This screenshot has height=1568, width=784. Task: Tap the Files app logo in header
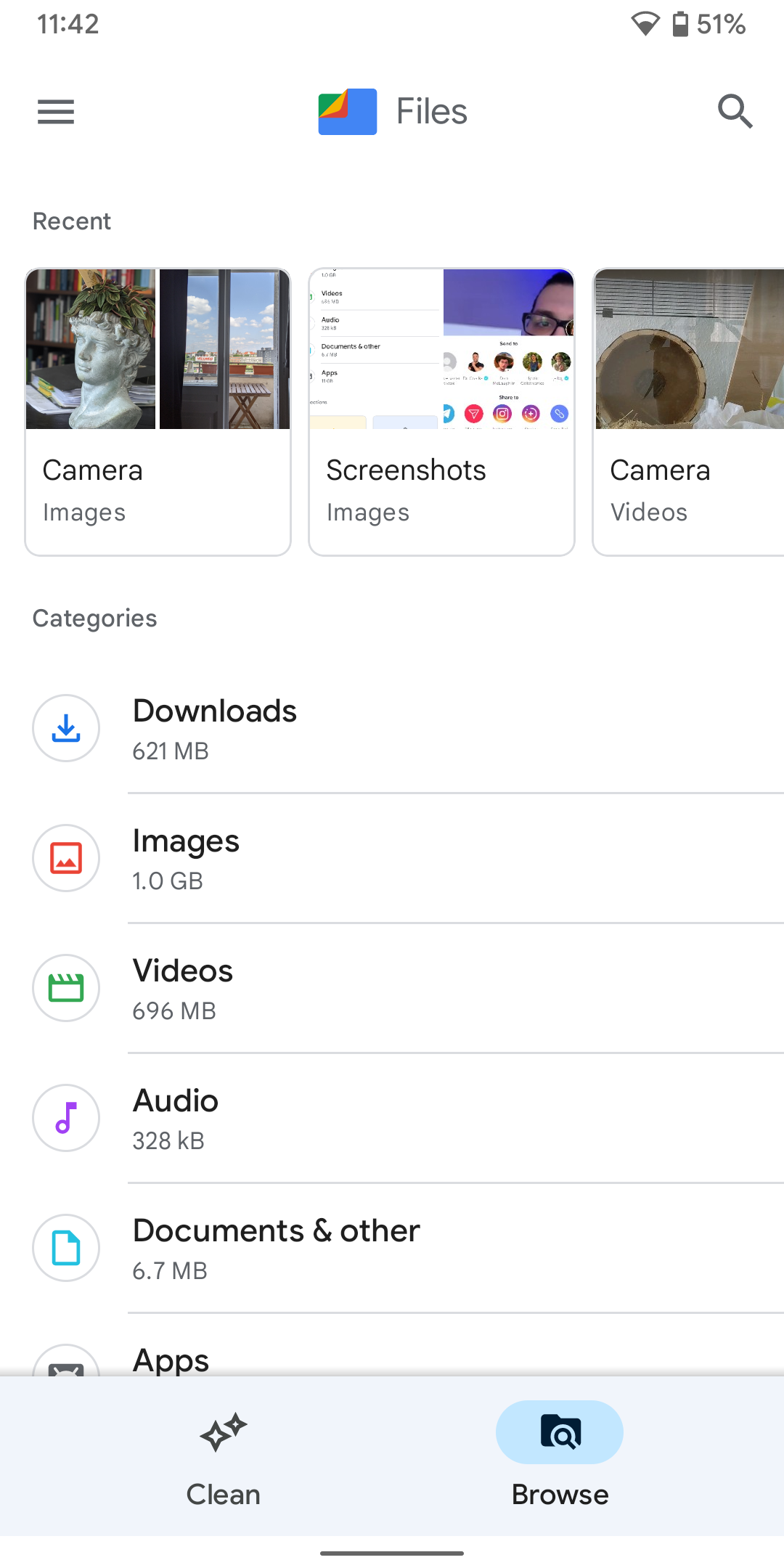[x=347, y=111]
